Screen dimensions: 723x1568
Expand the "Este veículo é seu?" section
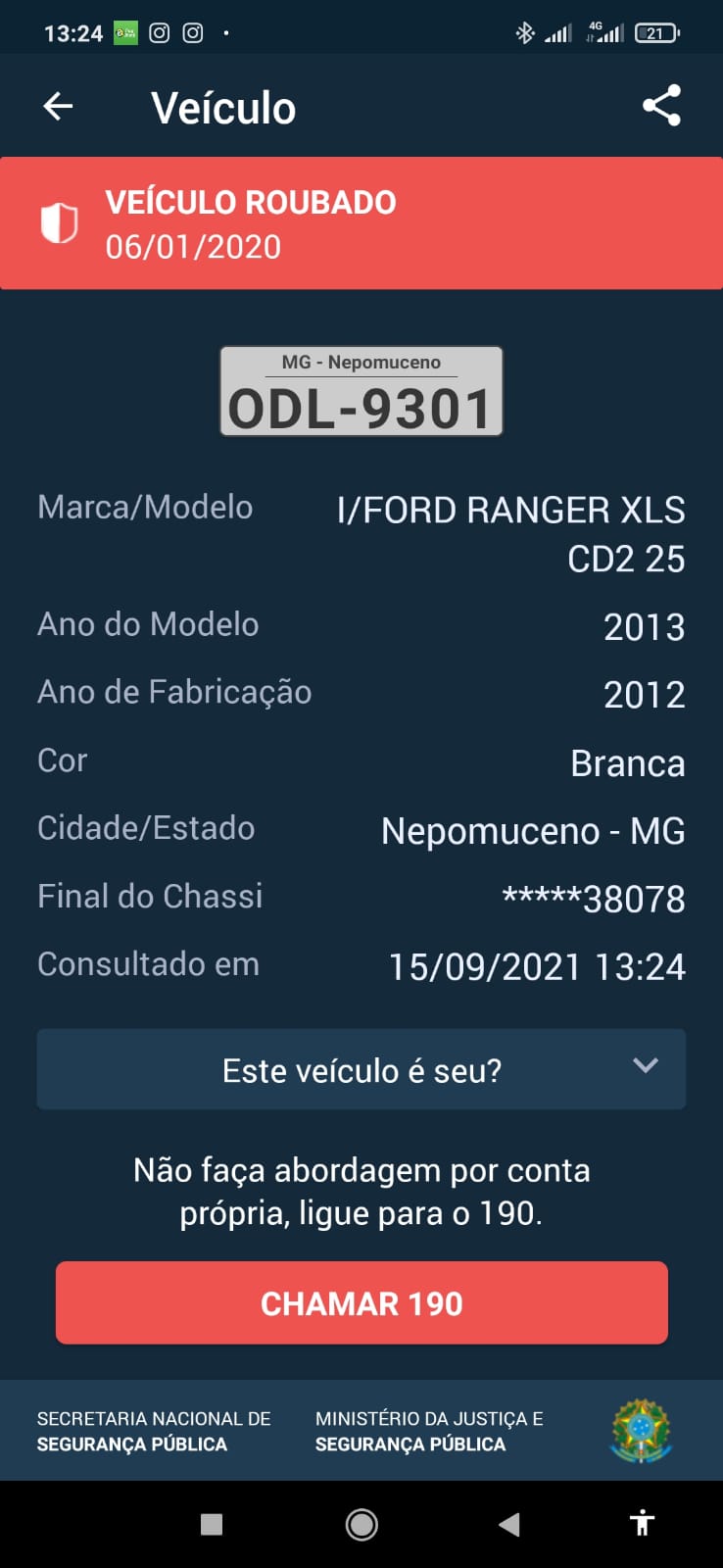[361, 1069]
